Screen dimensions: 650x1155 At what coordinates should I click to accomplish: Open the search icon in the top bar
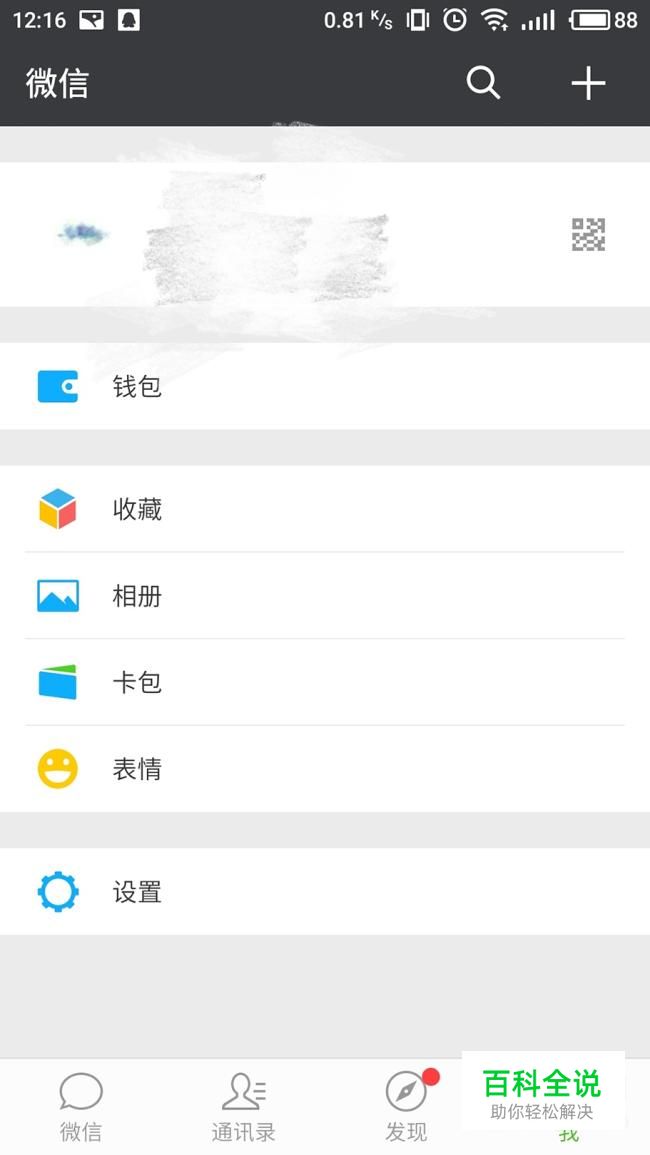(483, 83)
